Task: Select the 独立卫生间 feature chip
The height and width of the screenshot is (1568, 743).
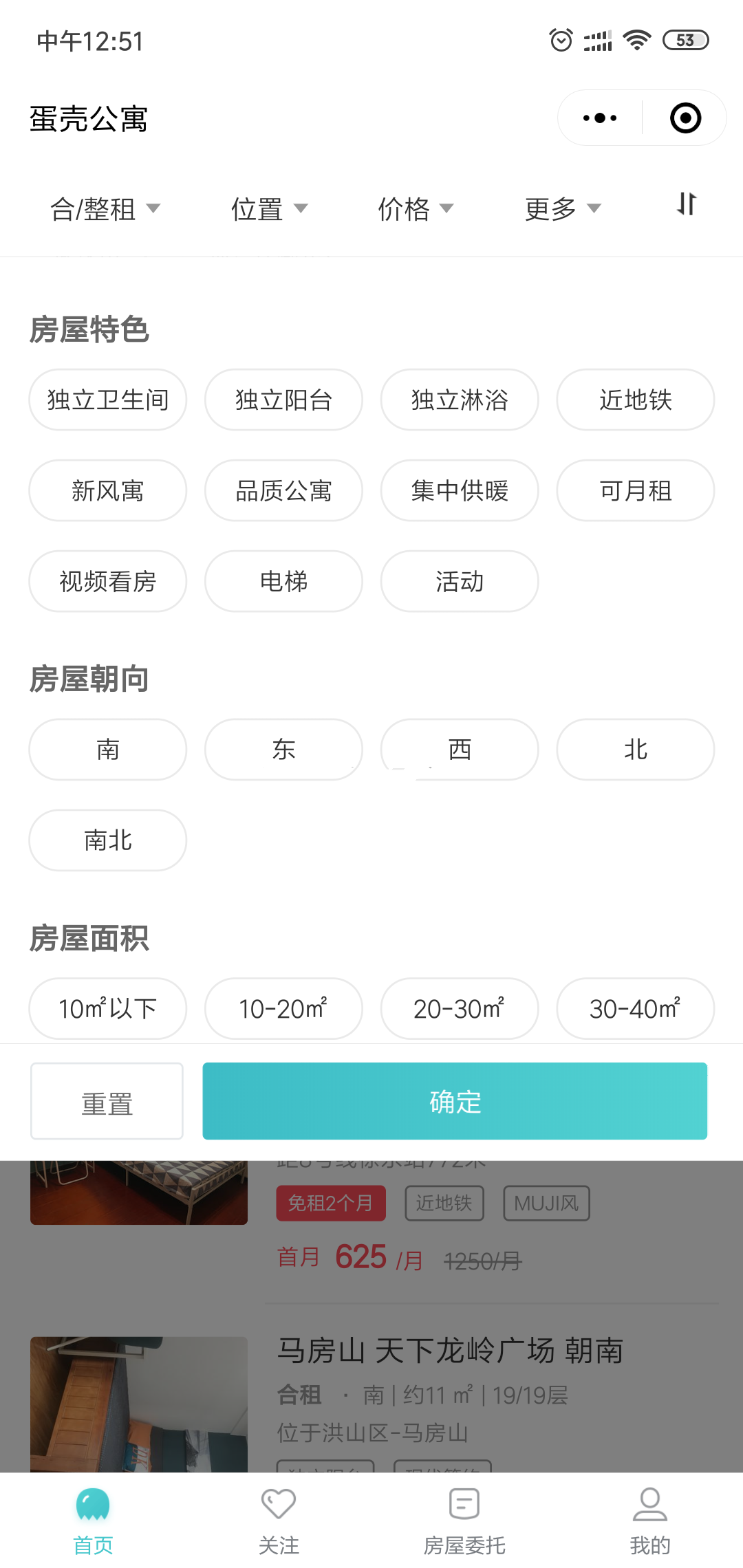Action: click(x=108, y=400)
